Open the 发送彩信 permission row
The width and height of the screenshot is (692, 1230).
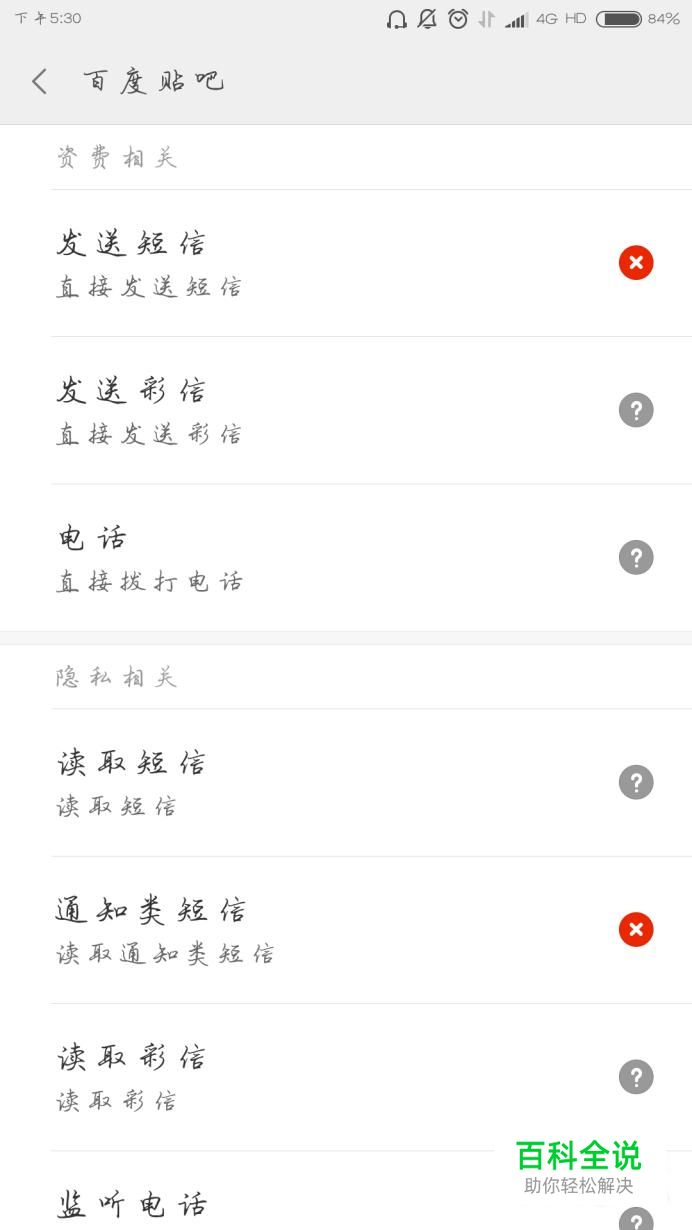(x=346, y=410)
